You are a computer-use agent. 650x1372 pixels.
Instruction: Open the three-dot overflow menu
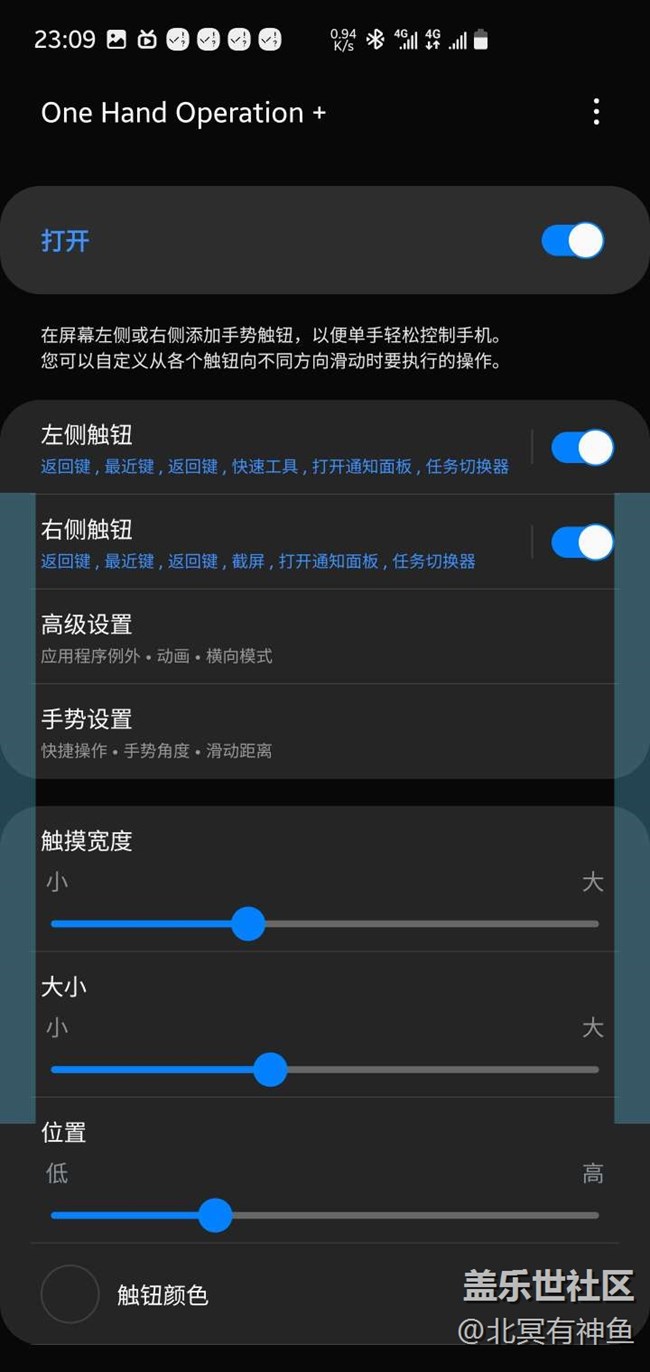596,112
